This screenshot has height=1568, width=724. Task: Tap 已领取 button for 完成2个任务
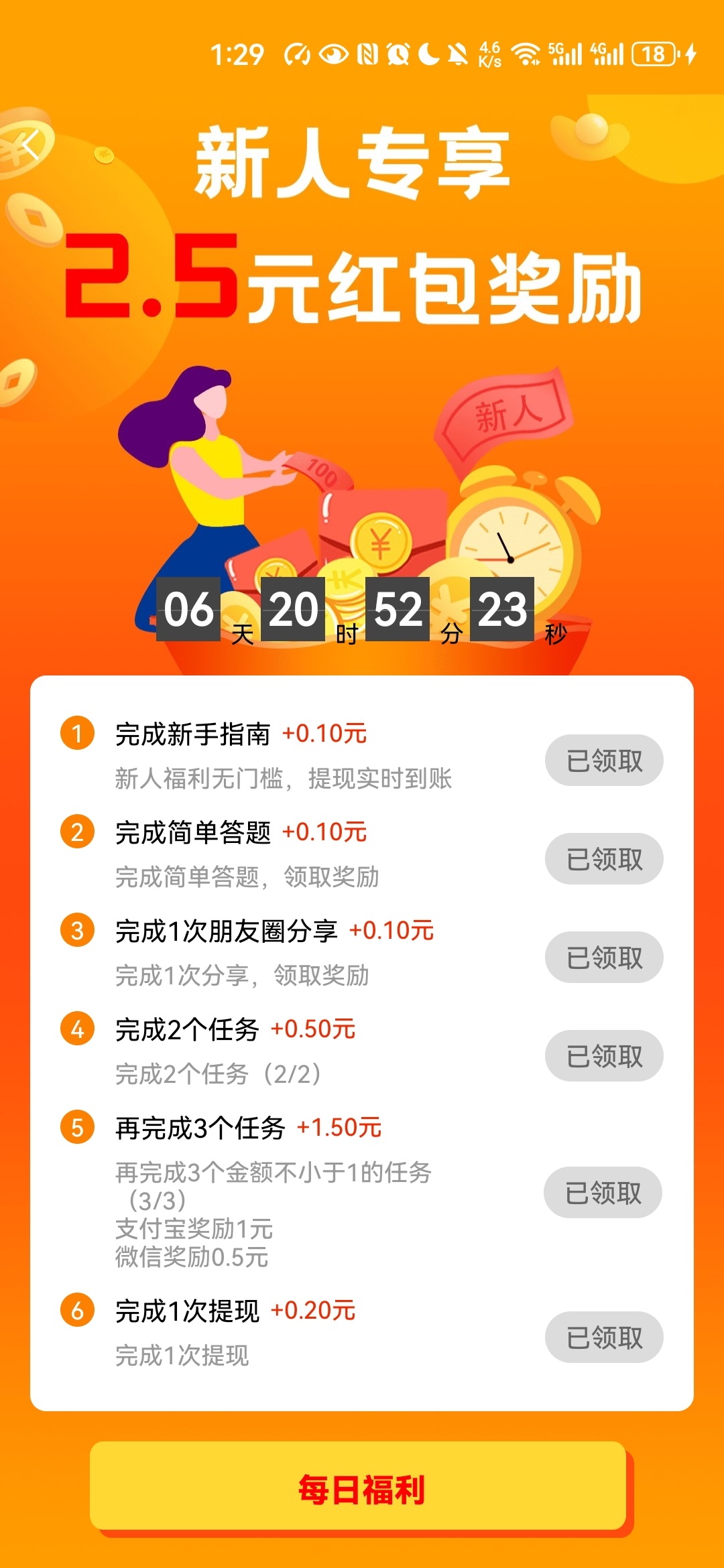(x=604, y=1056)
